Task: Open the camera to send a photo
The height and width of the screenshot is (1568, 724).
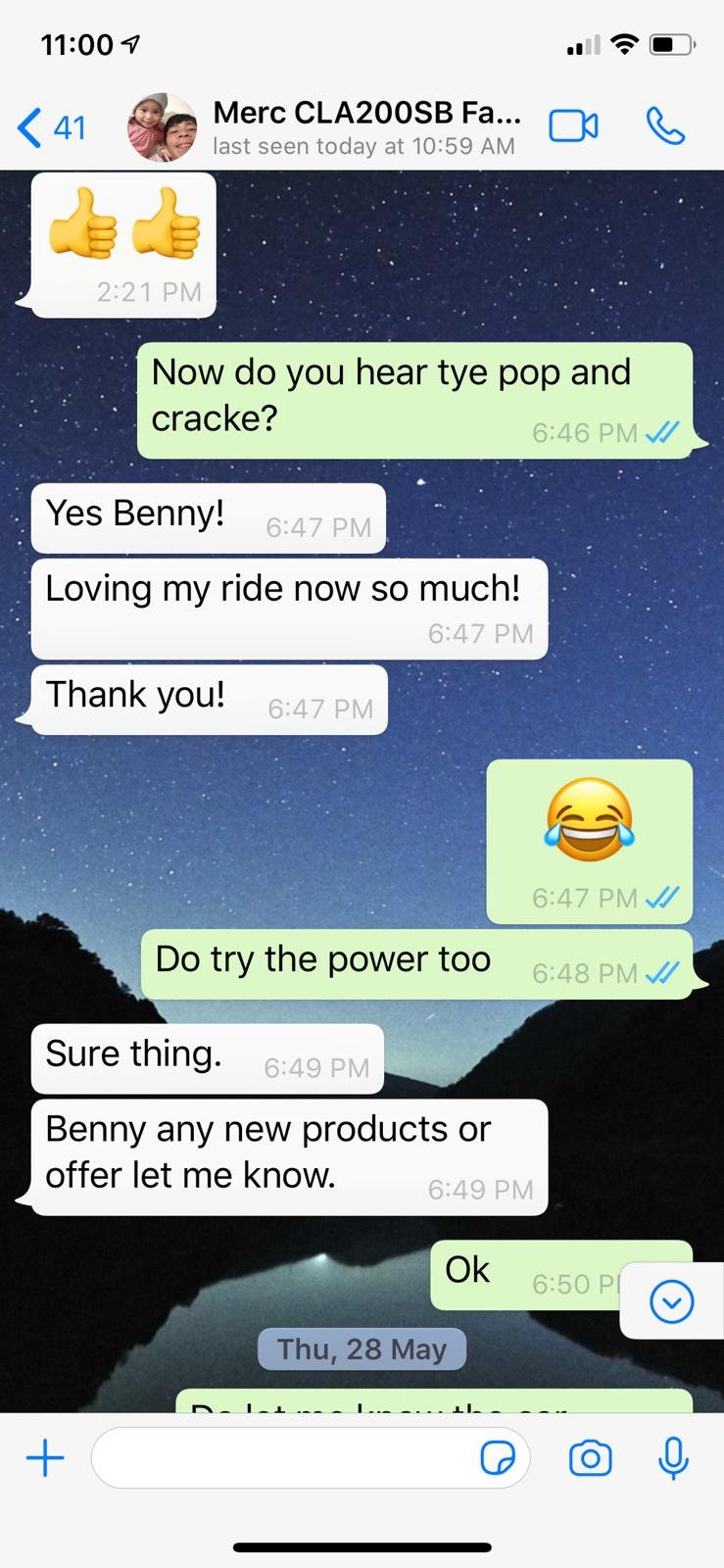Action: (590, 1458)
